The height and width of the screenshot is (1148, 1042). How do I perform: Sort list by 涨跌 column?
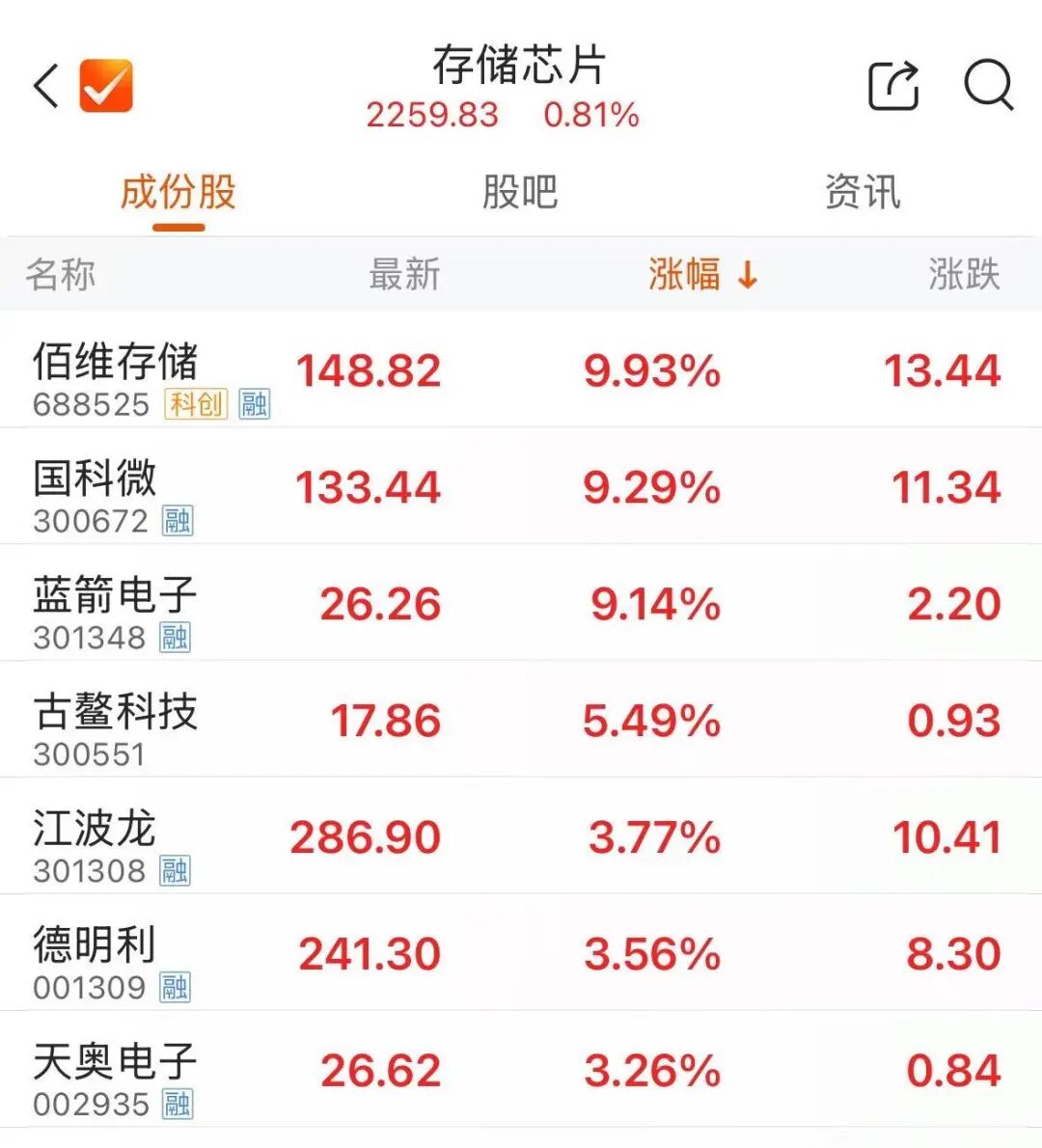(x=963, y=275)
